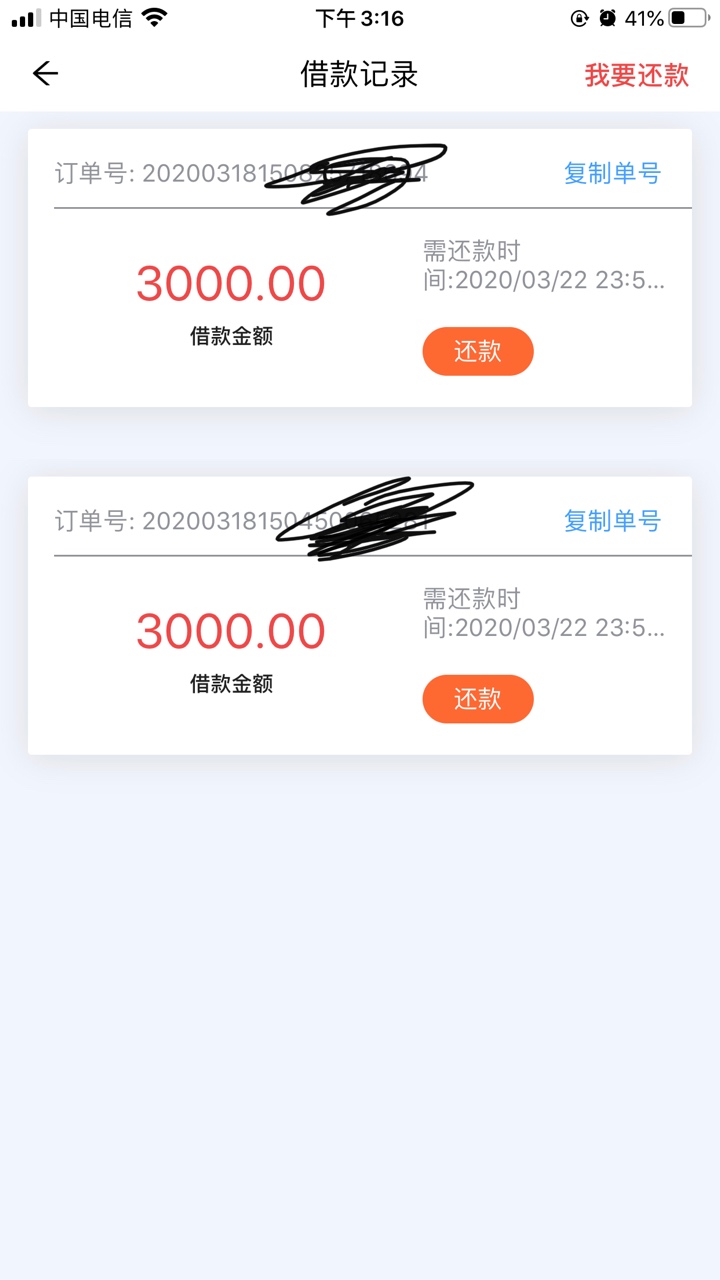Image resolution: width=720 pixels, height=1280 pixels.
Task: Go back using the top-left arrow
Action: tap(45, 74)
